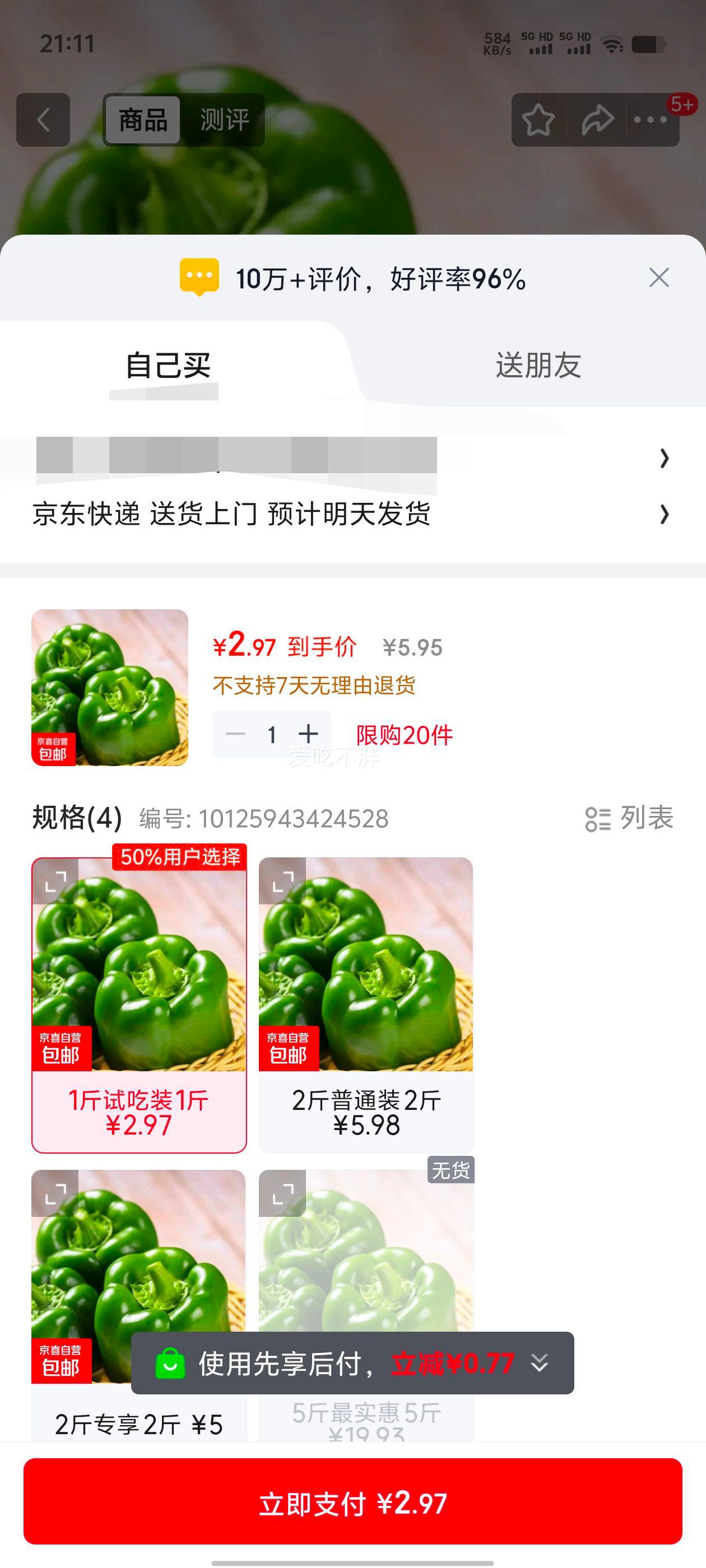Open the product thumbnail beside the price

pyautogui.click(x=110, y=687)
